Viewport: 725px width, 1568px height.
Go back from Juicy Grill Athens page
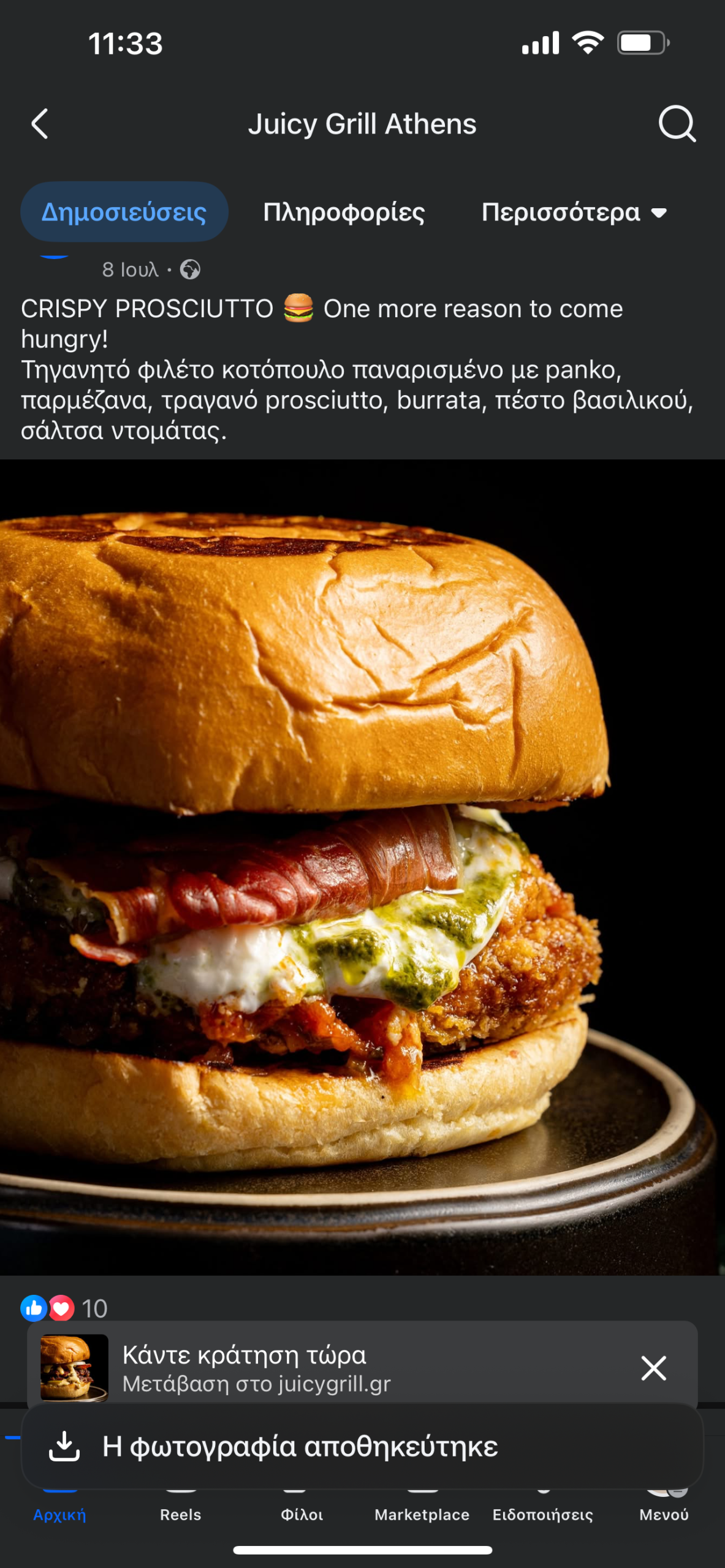click(x=40, y=124)
